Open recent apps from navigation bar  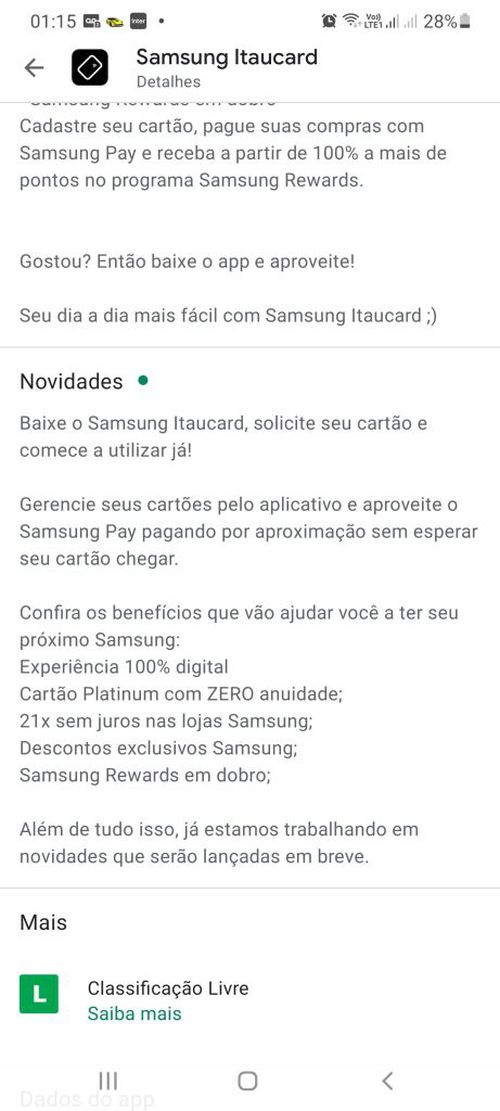[x=108, y=1081]
